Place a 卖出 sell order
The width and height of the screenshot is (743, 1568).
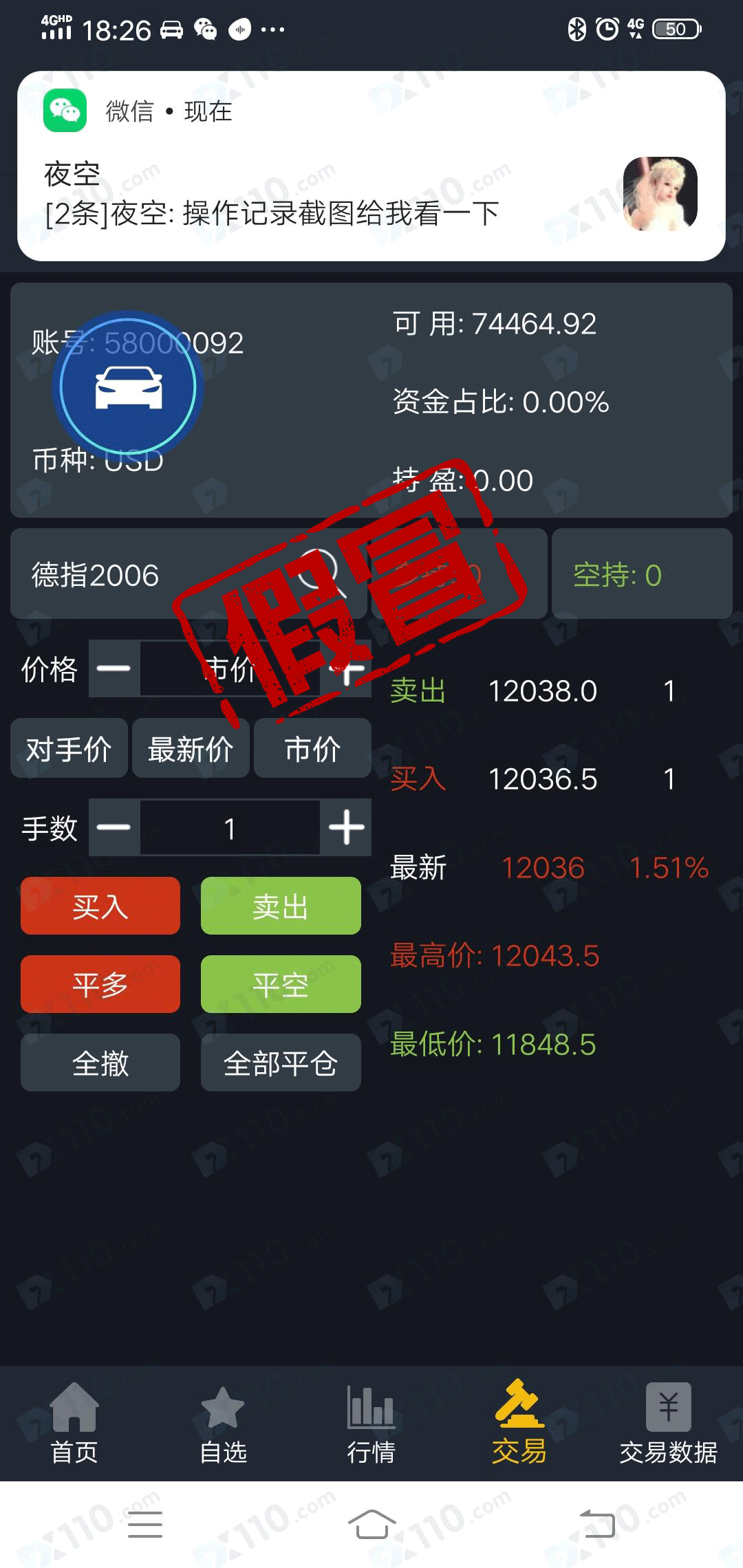281,906
